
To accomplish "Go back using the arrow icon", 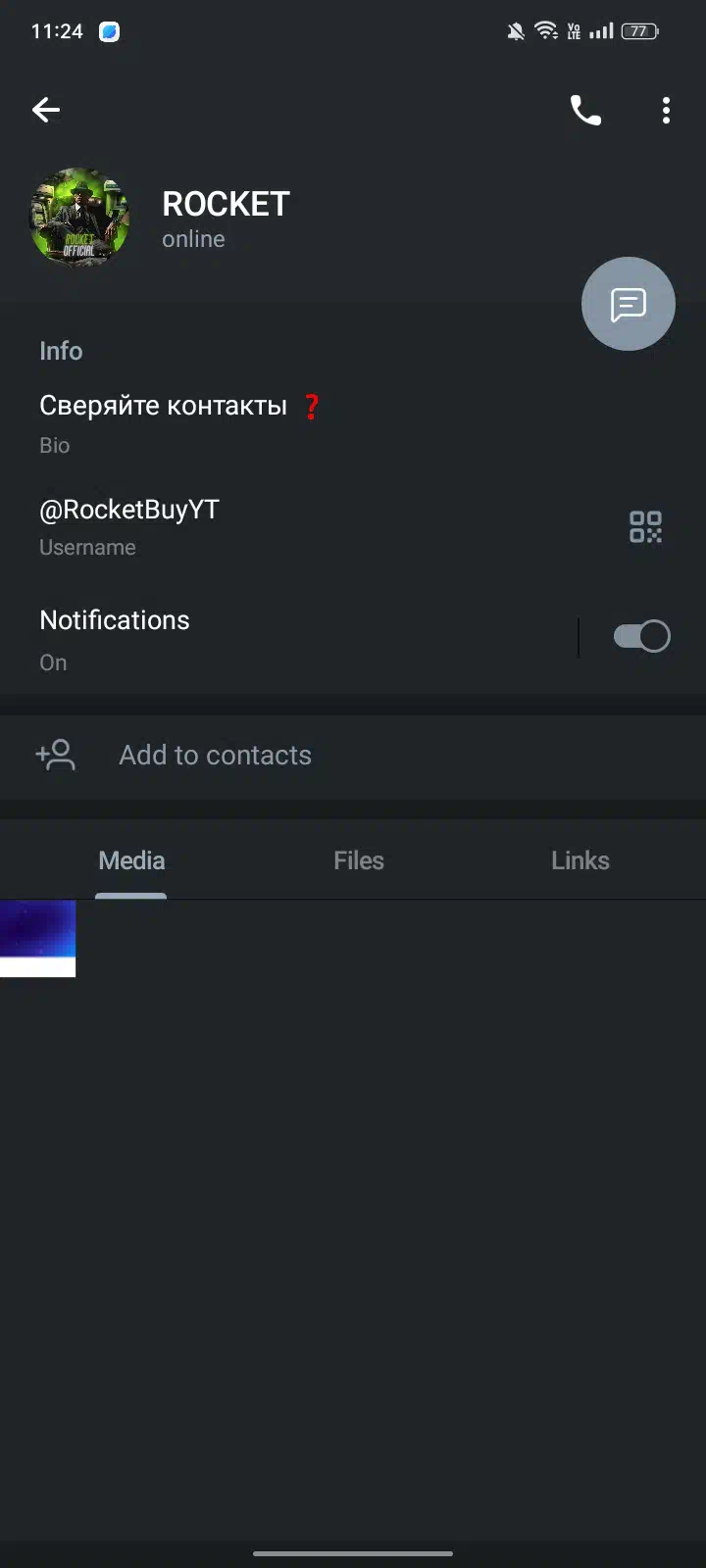I will [46, 110].
